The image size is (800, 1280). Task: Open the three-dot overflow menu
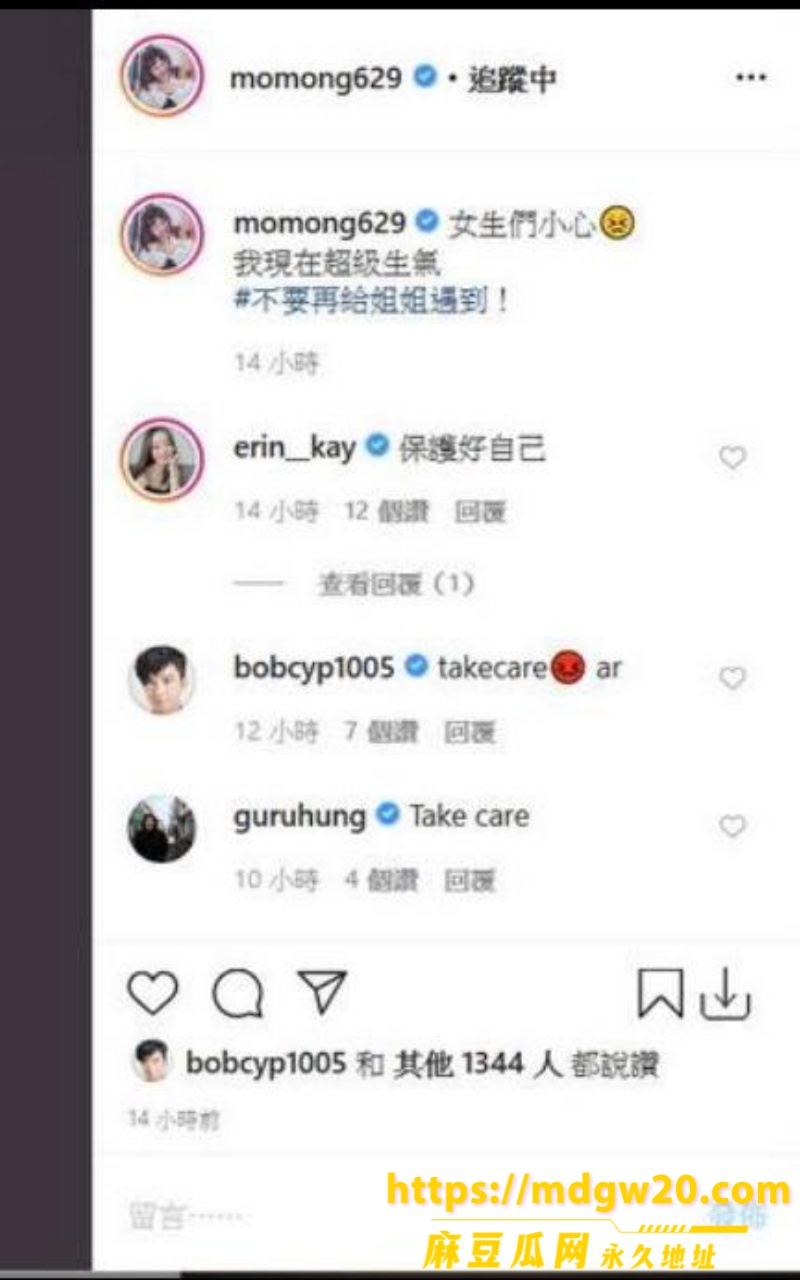point(750,78)
